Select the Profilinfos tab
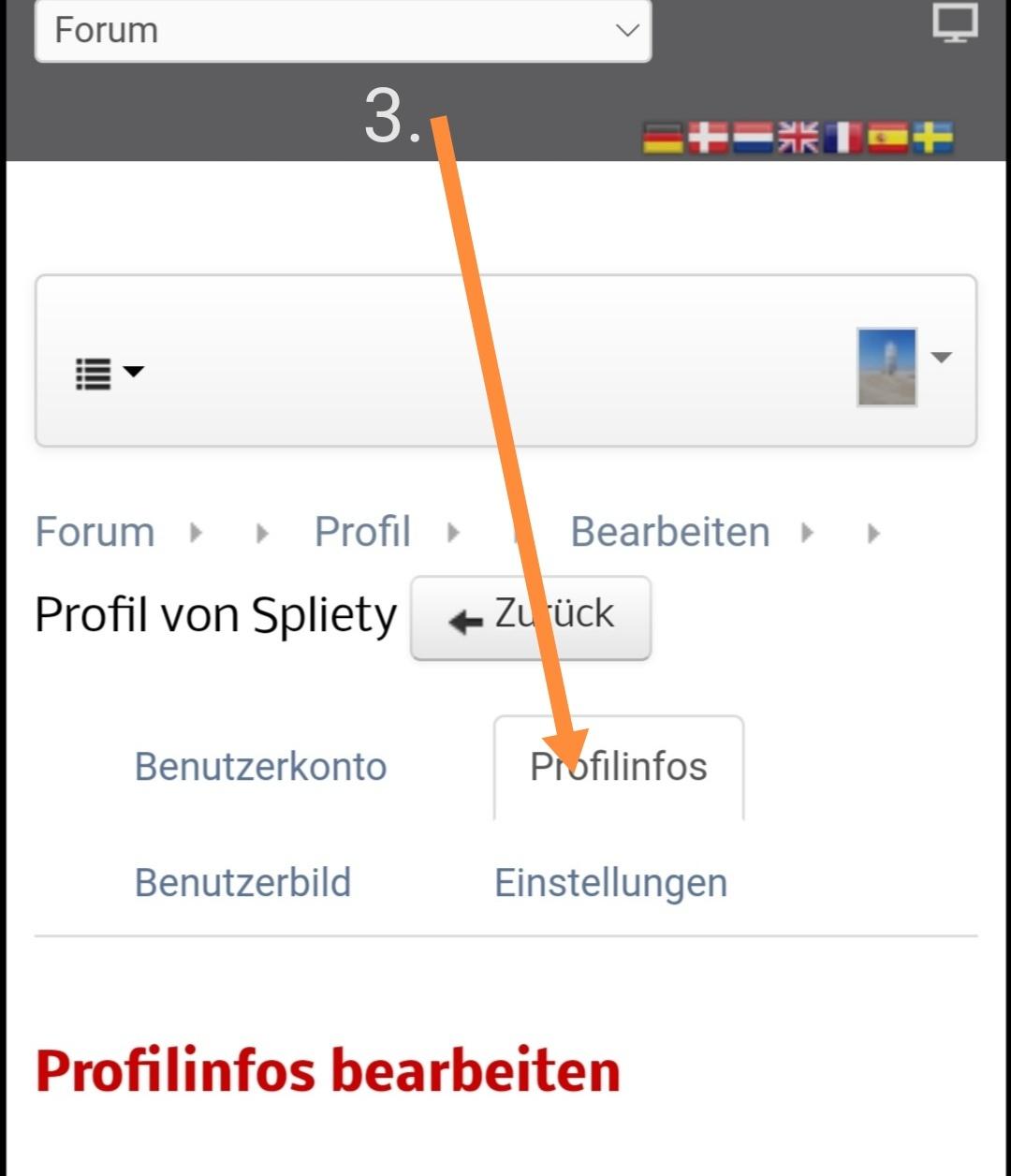 619,768
